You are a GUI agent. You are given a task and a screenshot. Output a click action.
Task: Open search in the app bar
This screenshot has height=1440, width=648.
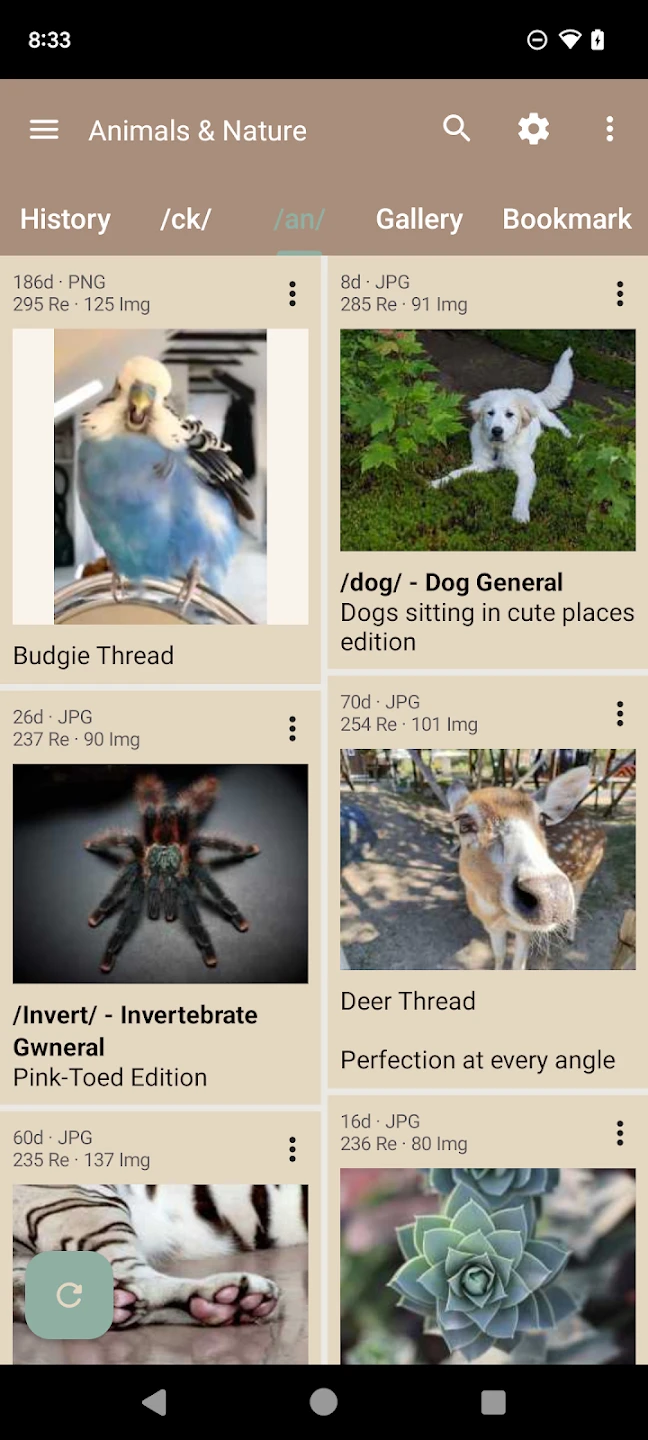click(457, 129)
